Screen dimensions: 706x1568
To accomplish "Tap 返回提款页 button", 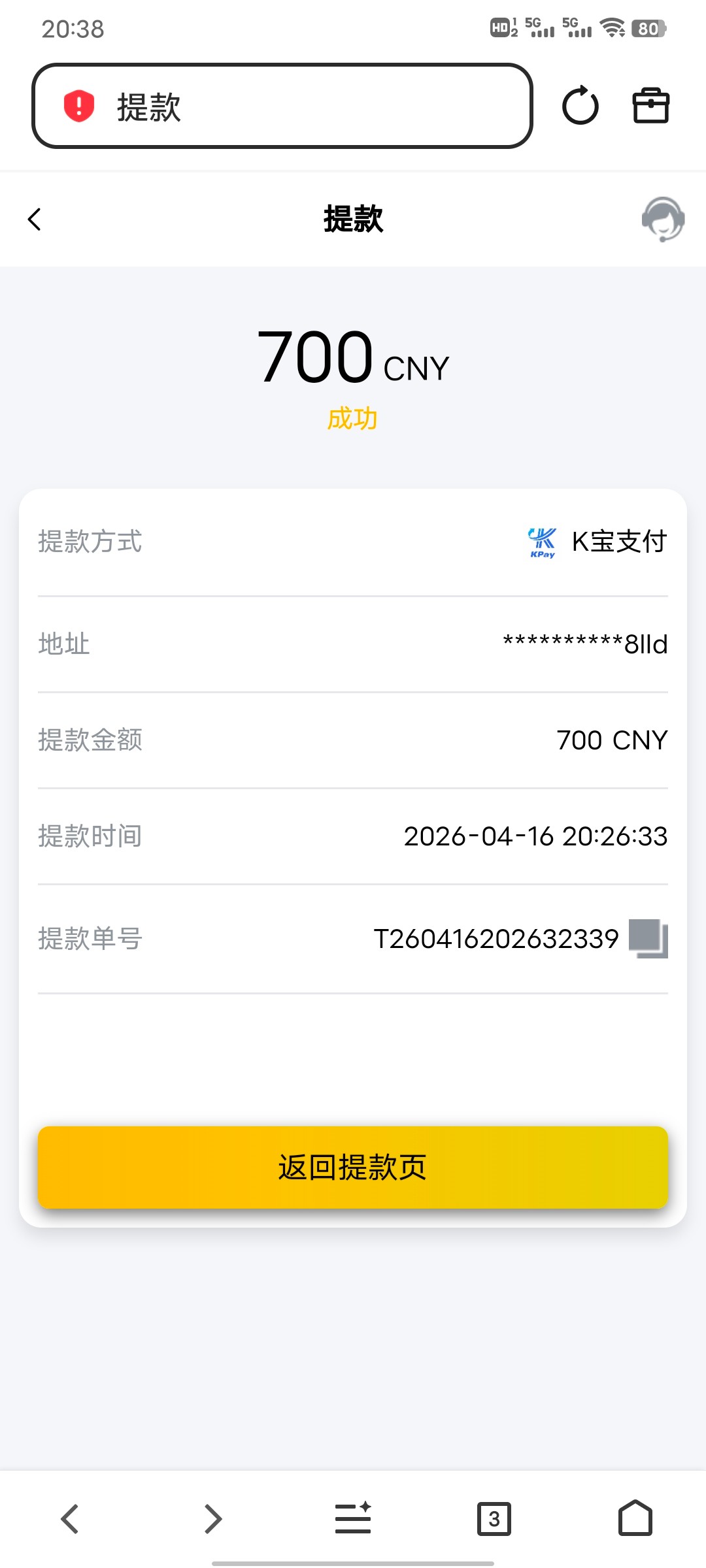I will pos(353,1167).
